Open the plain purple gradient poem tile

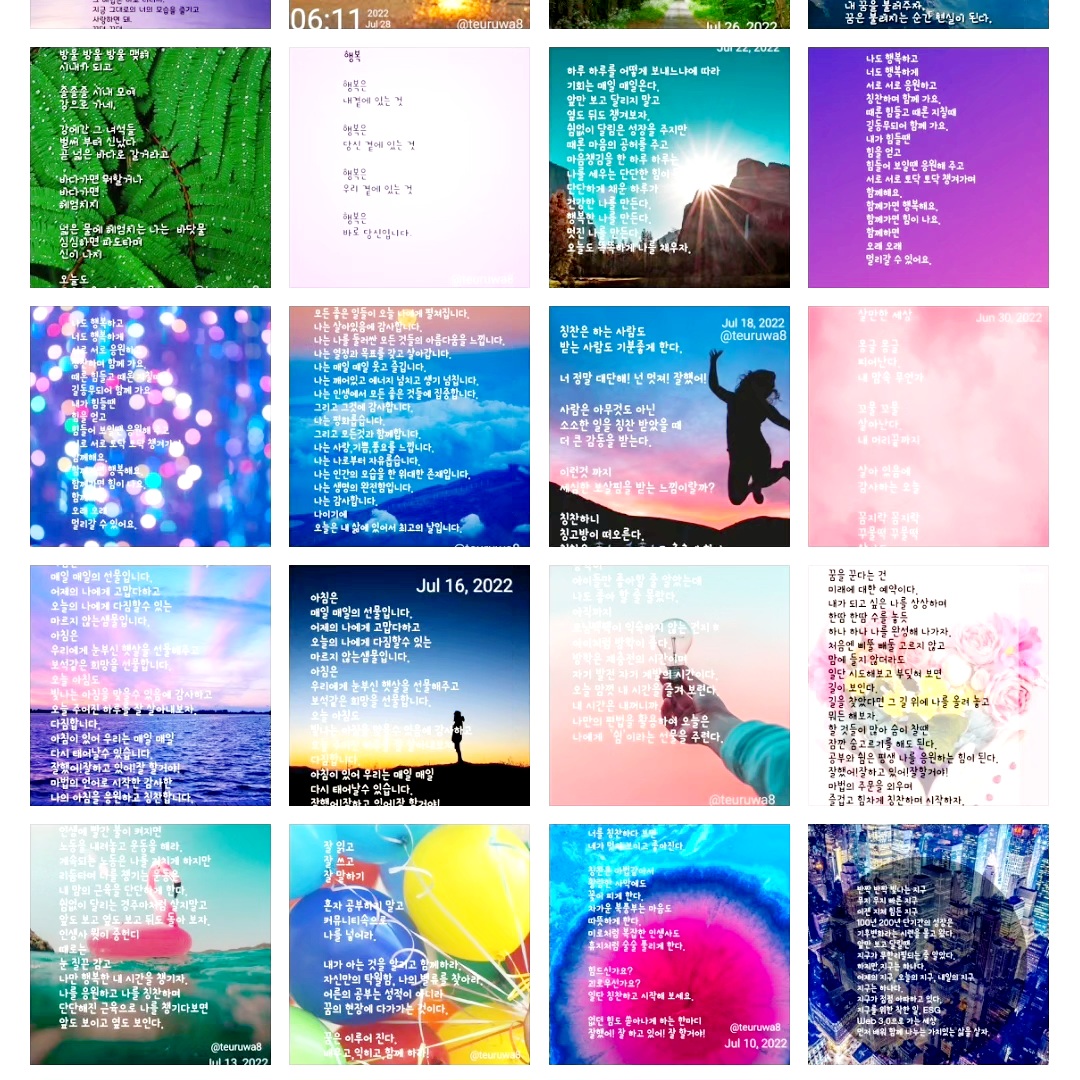coord(928,167)
